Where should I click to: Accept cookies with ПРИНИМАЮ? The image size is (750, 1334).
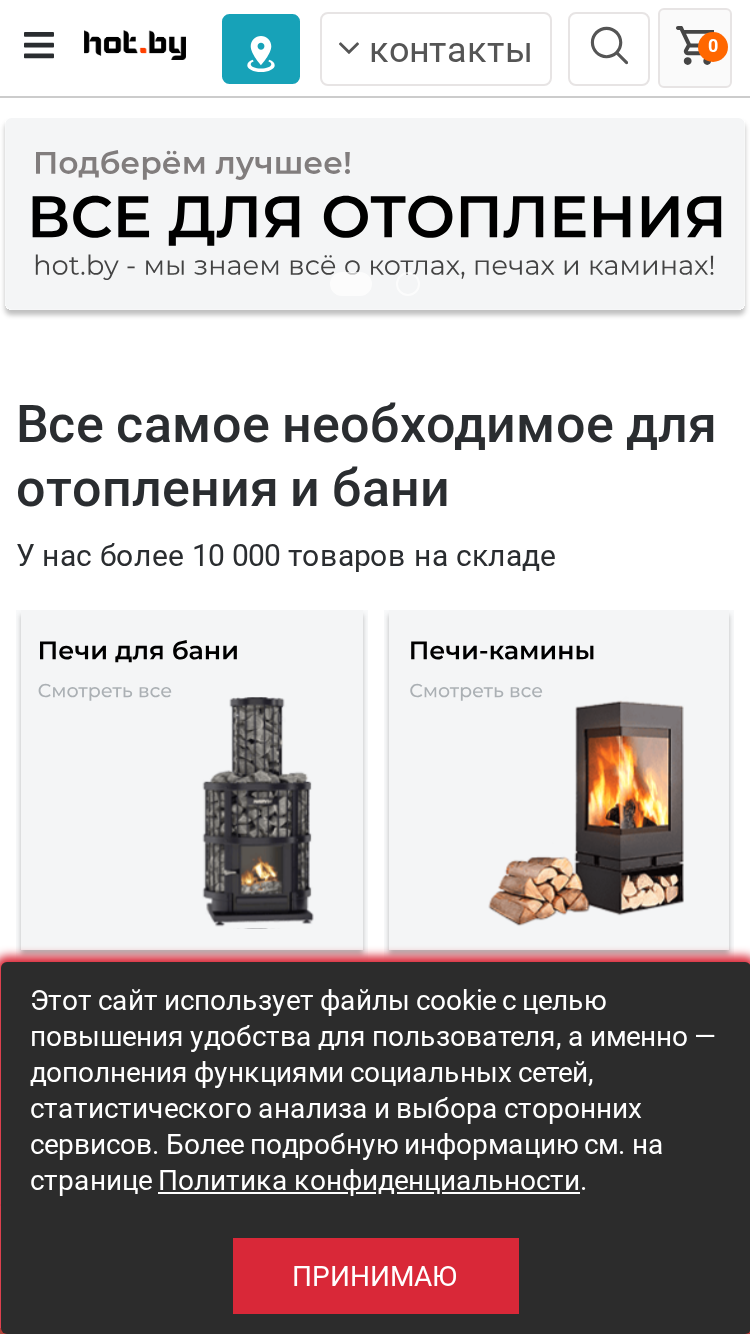click(x=376, y=1276)
